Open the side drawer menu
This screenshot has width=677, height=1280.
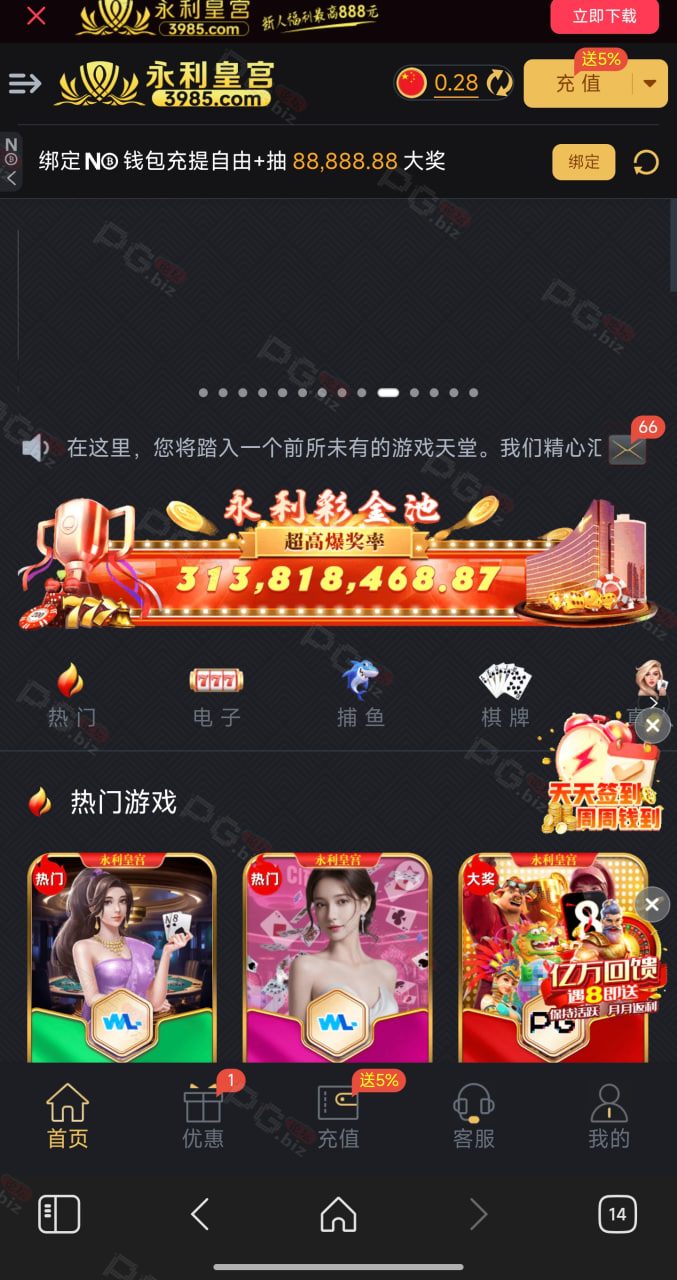coord(25,83)
